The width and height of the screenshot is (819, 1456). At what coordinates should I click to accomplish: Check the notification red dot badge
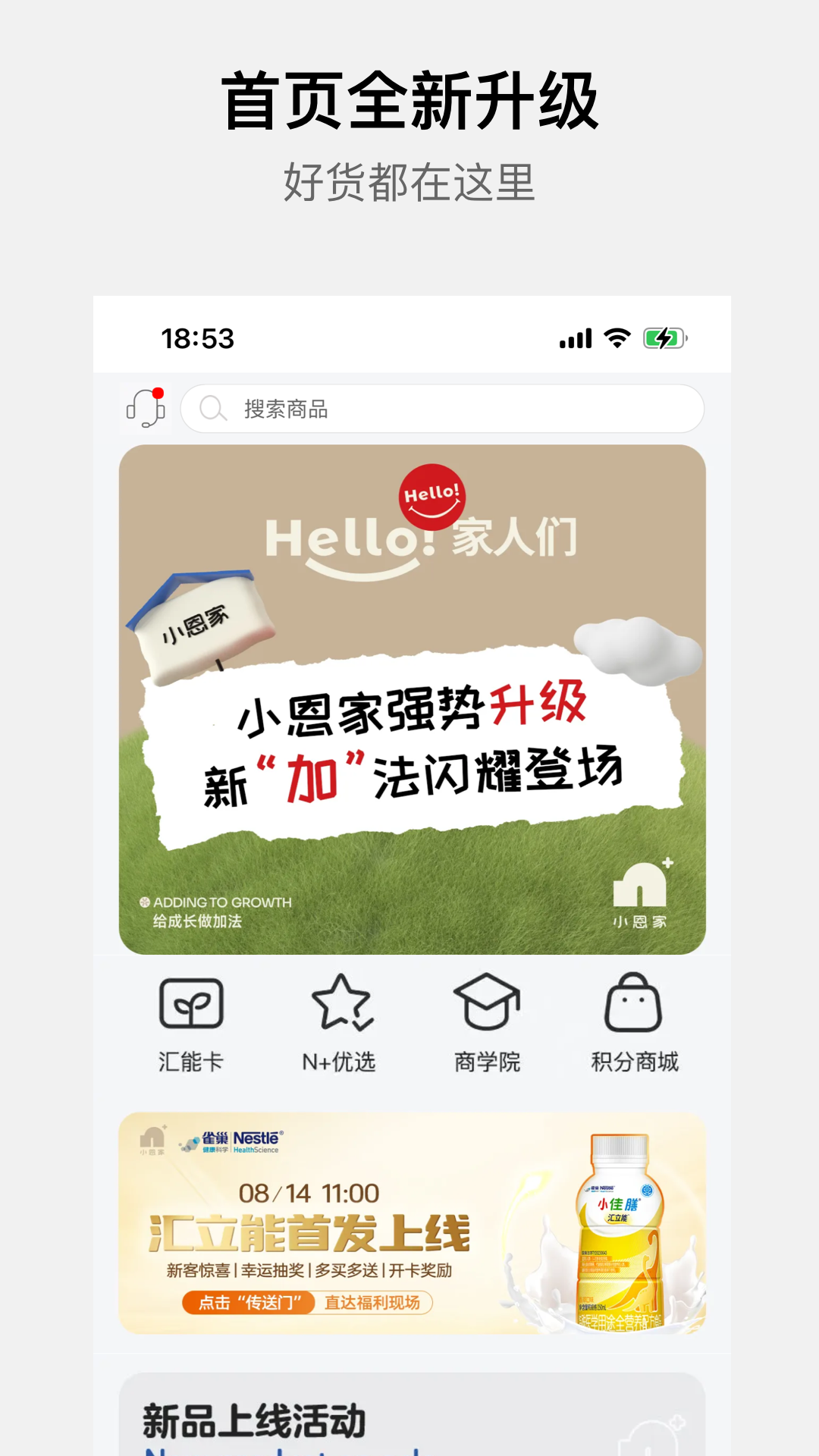click(159, 391)
